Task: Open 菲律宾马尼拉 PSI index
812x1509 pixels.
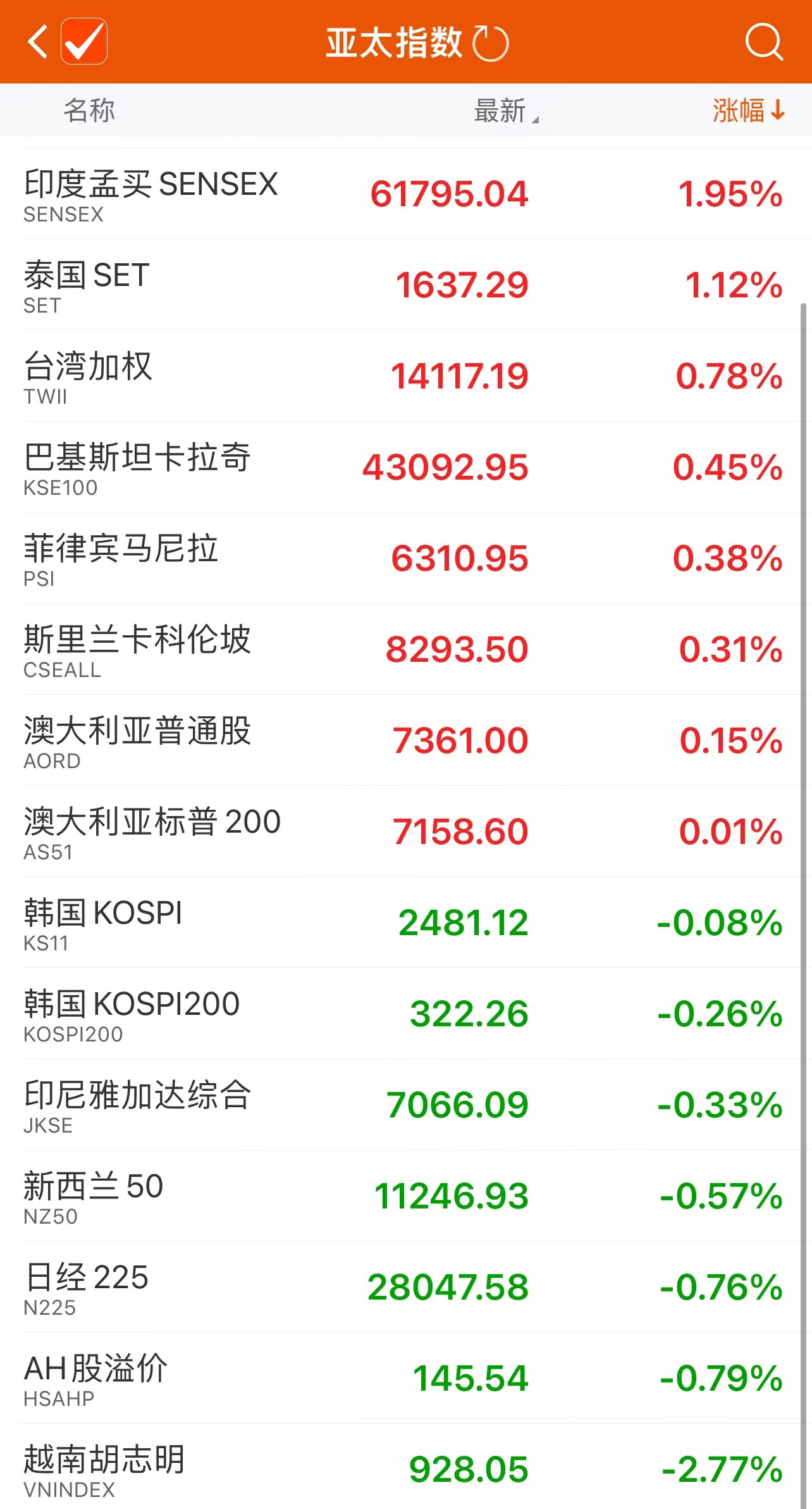Action: pos(405,558)
